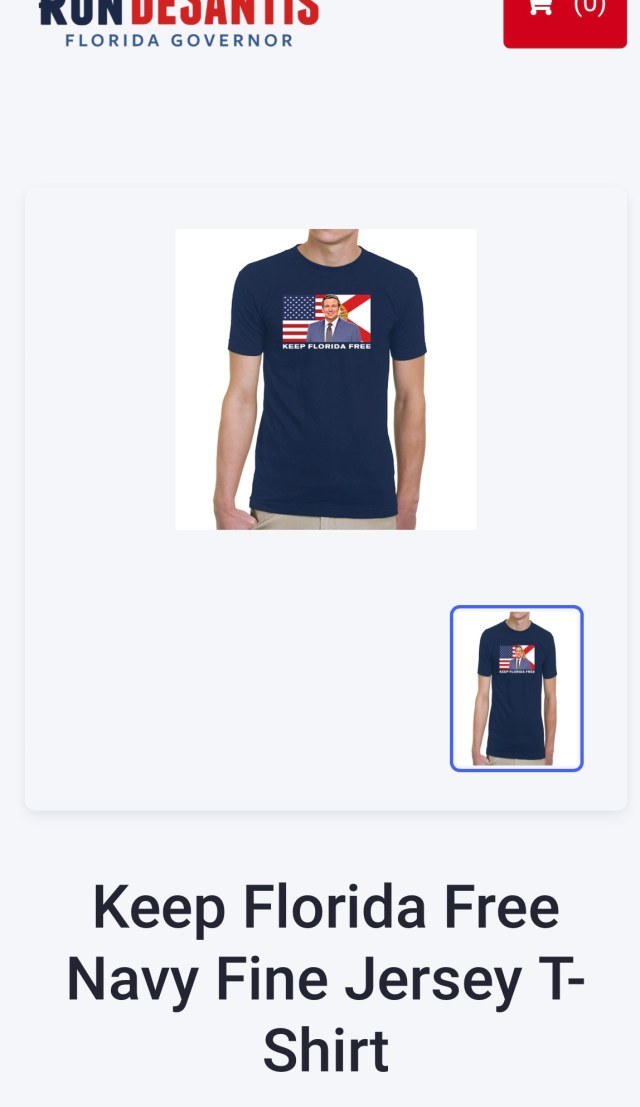Select the navy t-shirt thumbnail
640x1107 pixels.
coord(516,688)
